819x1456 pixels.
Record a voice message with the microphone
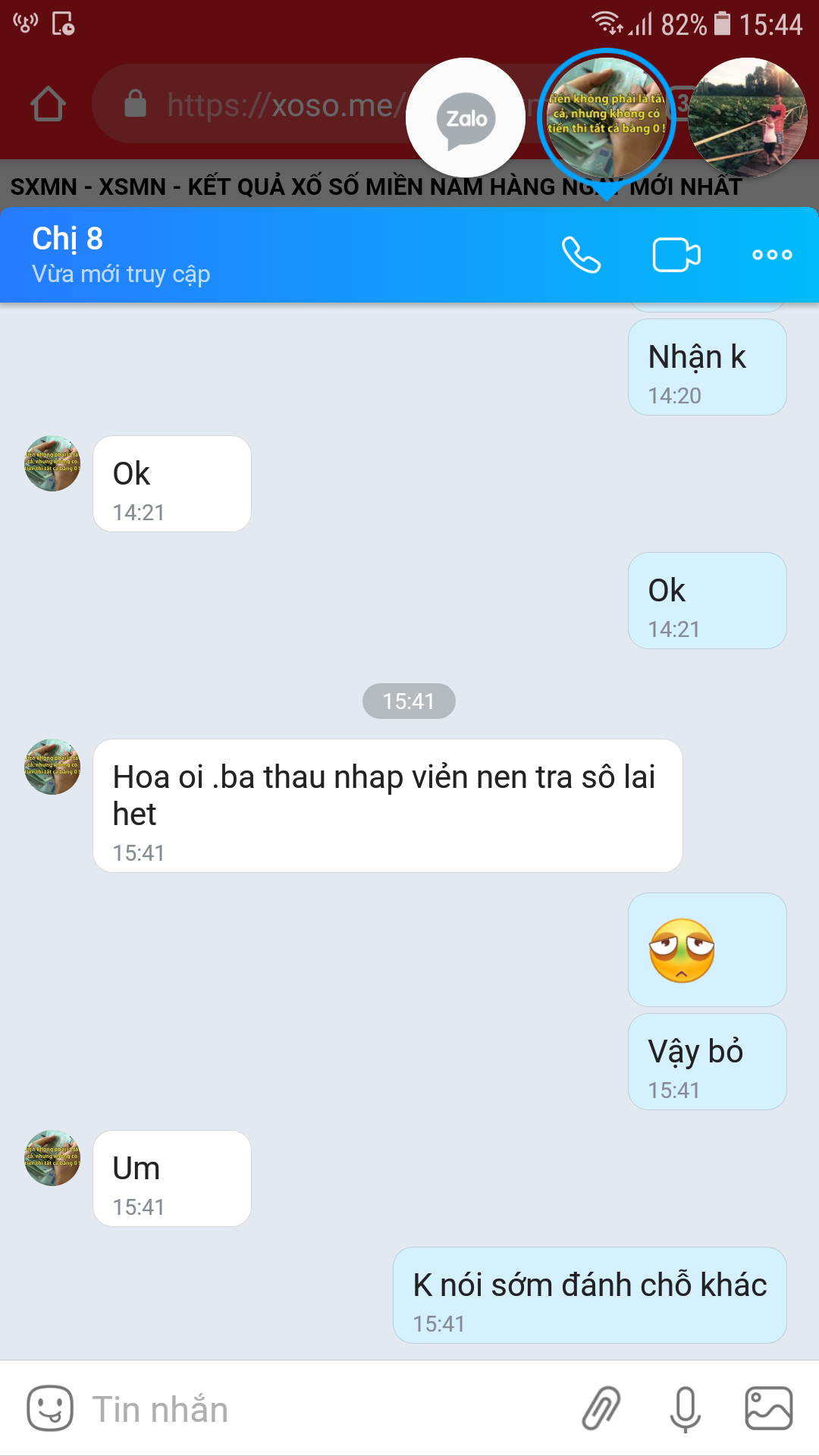tap(685, 1409)
